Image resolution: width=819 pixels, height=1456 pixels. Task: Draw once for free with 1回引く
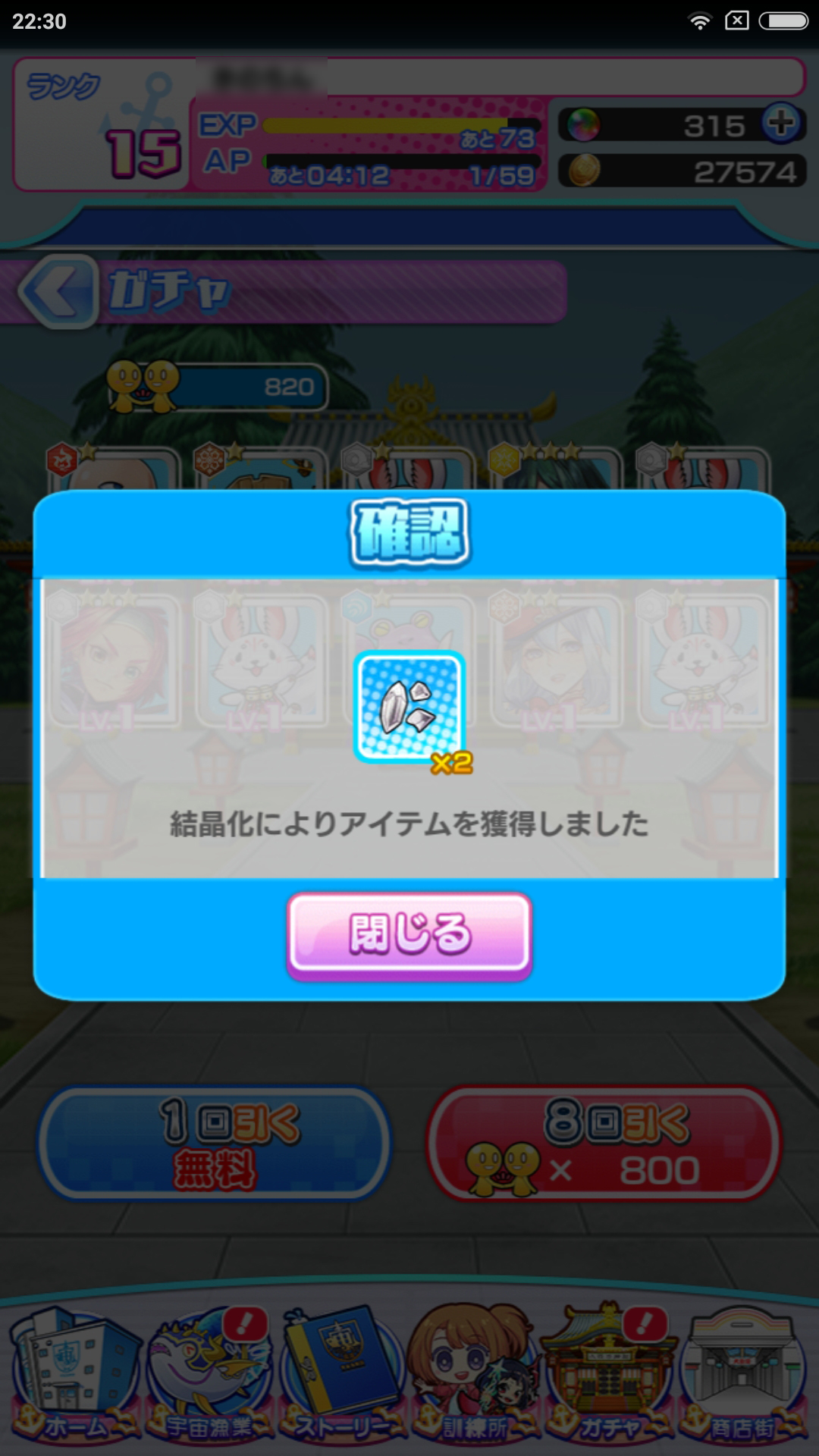point(215,1143)
